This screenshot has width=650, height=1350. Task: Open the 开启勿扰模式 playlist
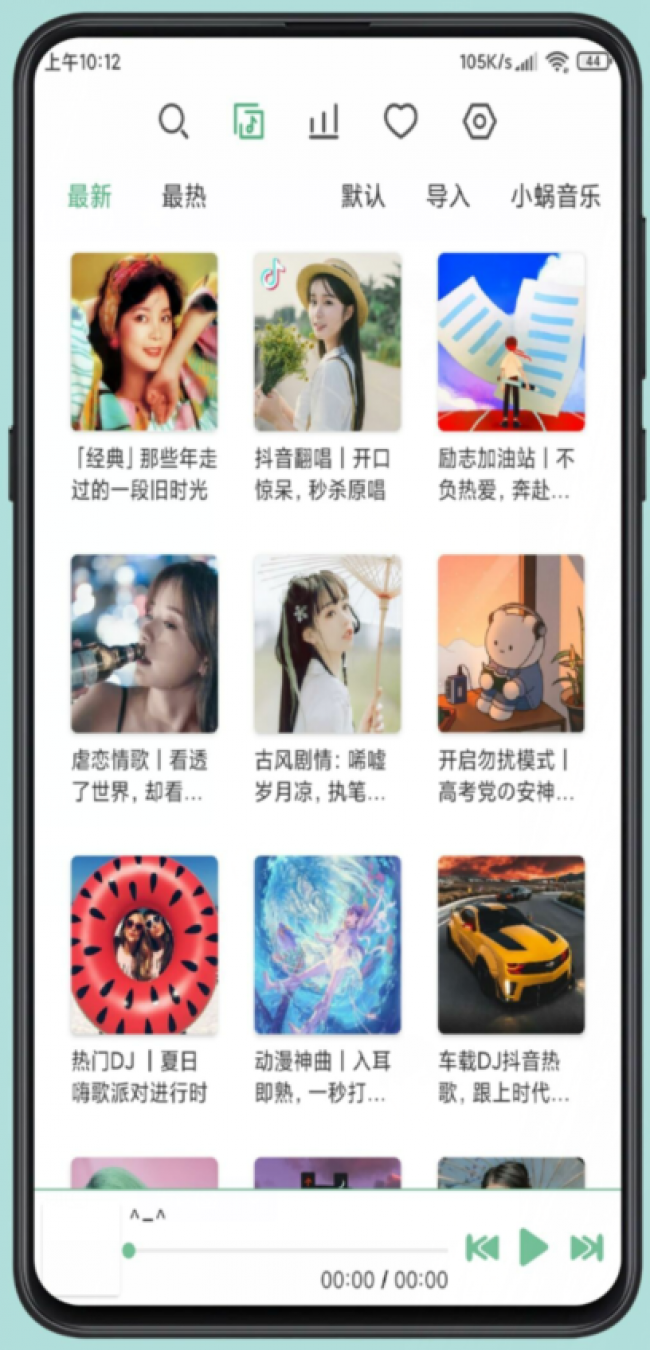point(511,644)
